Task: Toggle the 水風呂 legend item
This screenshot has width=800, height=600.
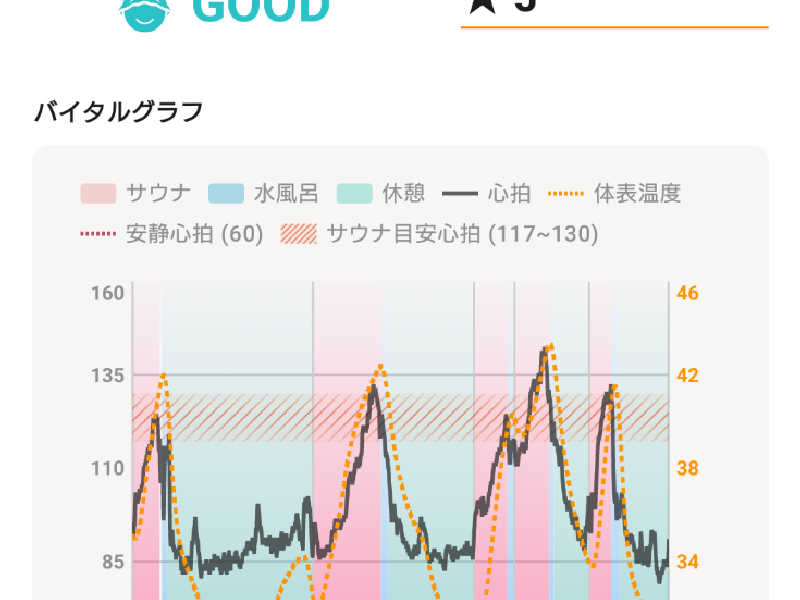Action: point(263,194)
